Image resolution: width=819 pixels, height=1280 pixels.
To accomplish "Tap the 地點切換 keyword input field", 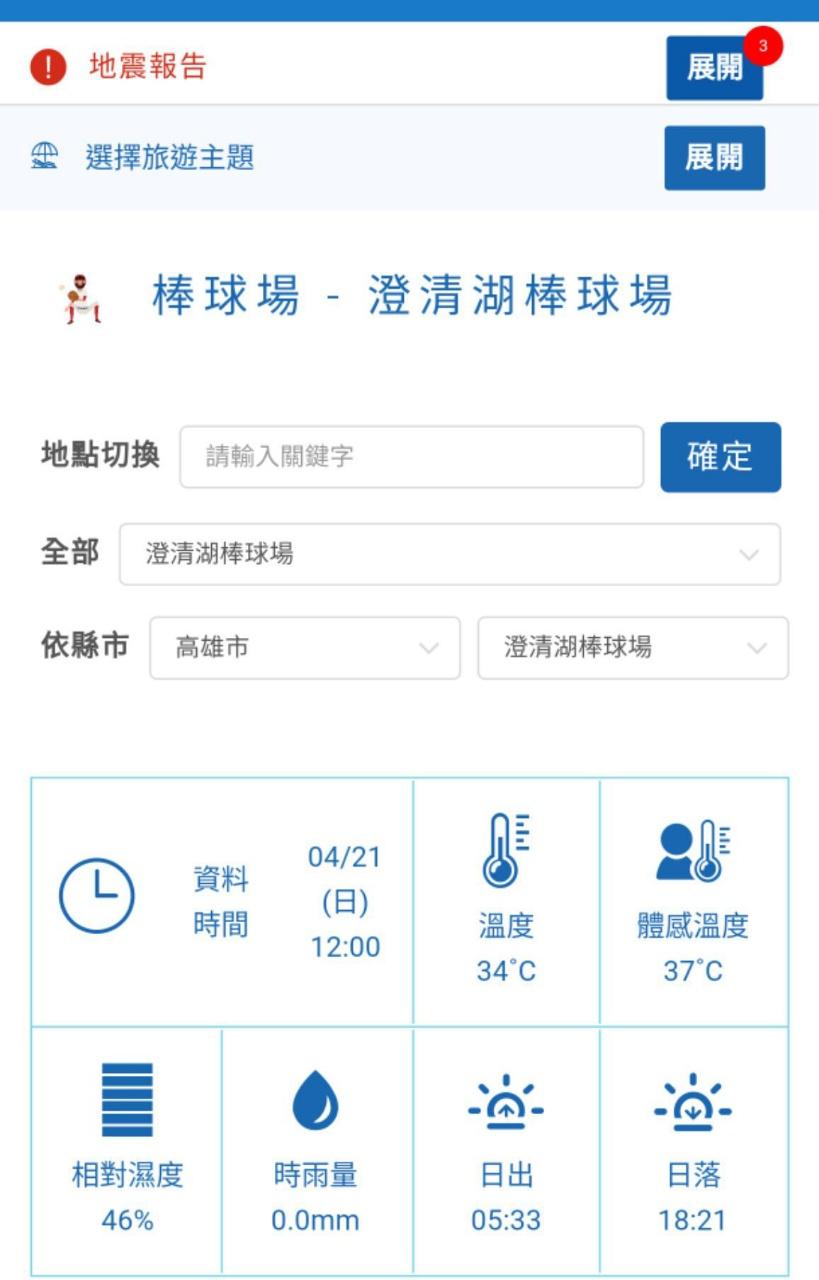I will tap(411, 457).
